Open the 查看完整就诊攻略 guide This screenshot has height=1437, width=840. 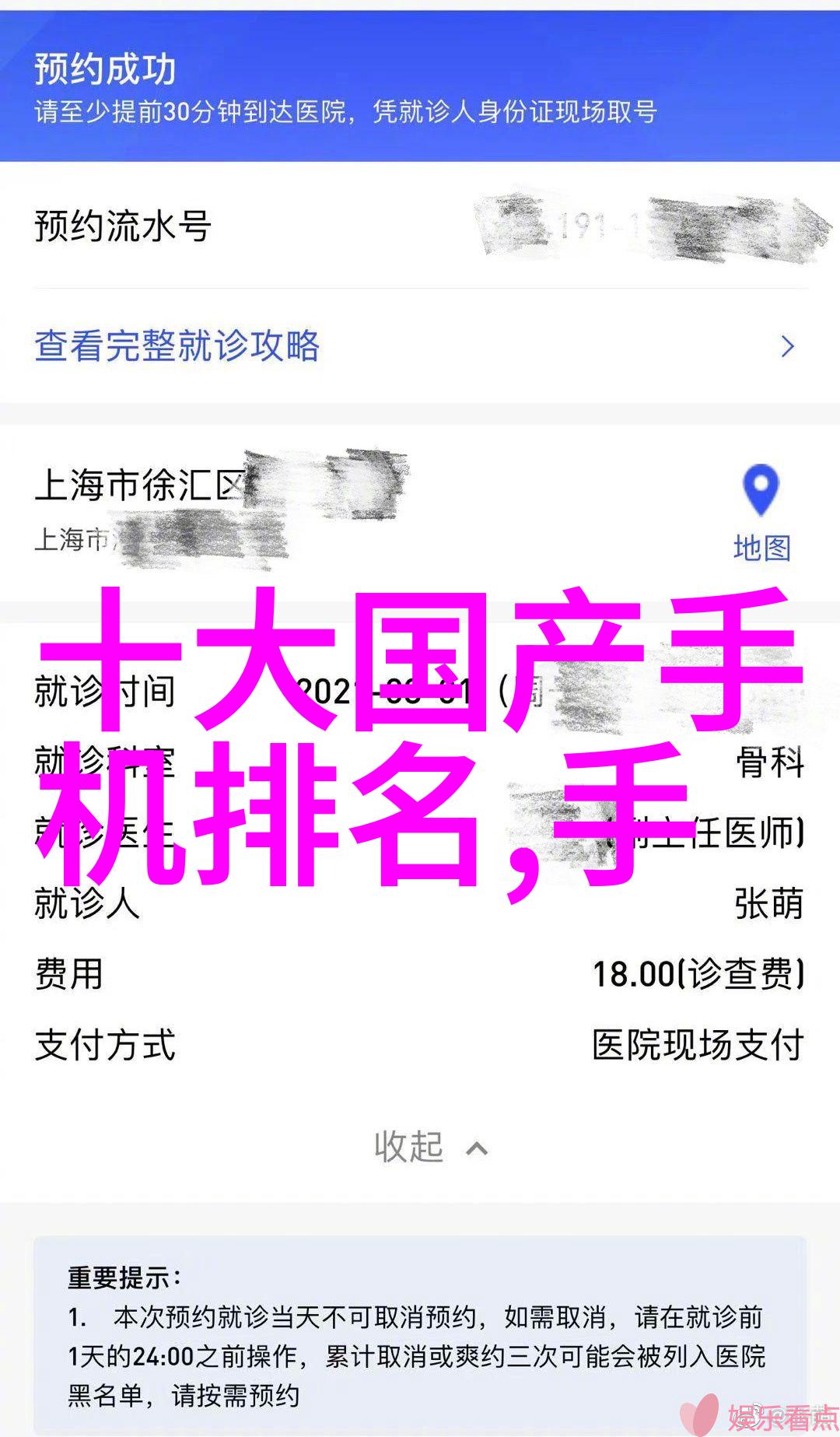coord(177,346)
